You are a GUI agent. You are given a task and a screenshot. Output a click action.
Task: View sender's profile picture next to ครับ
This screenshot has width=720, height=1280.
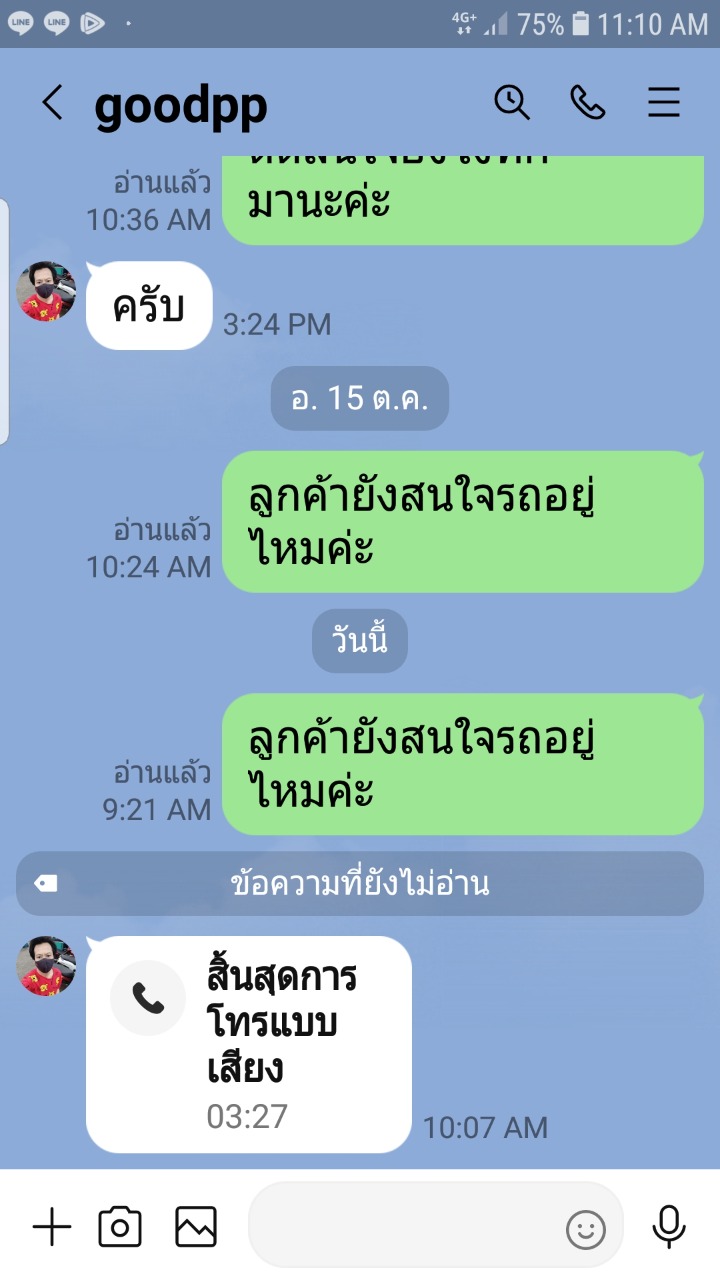click(46, 292)
